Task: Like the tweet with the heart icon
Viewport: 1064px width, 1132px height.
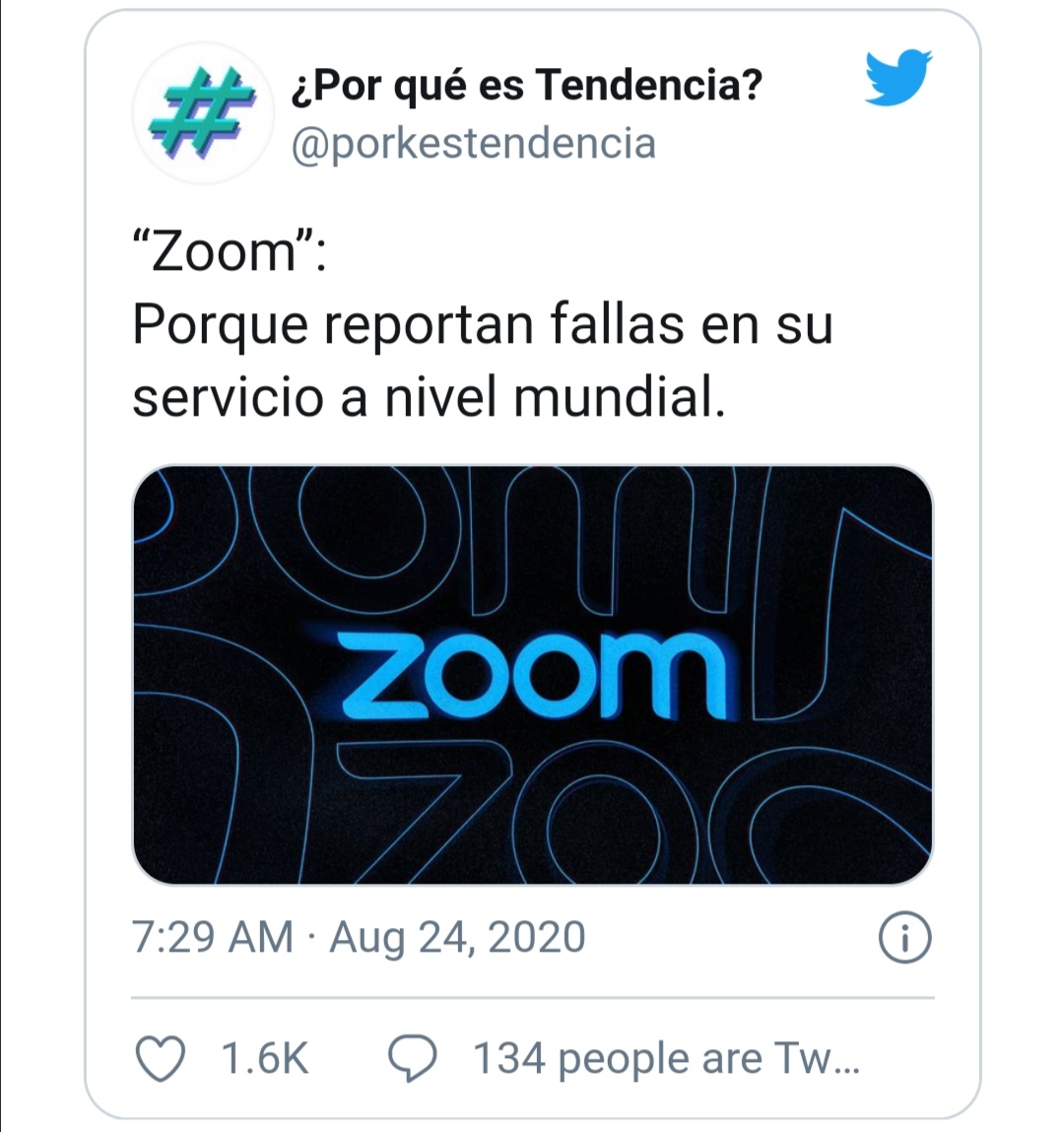Action: coord(160,1060)
